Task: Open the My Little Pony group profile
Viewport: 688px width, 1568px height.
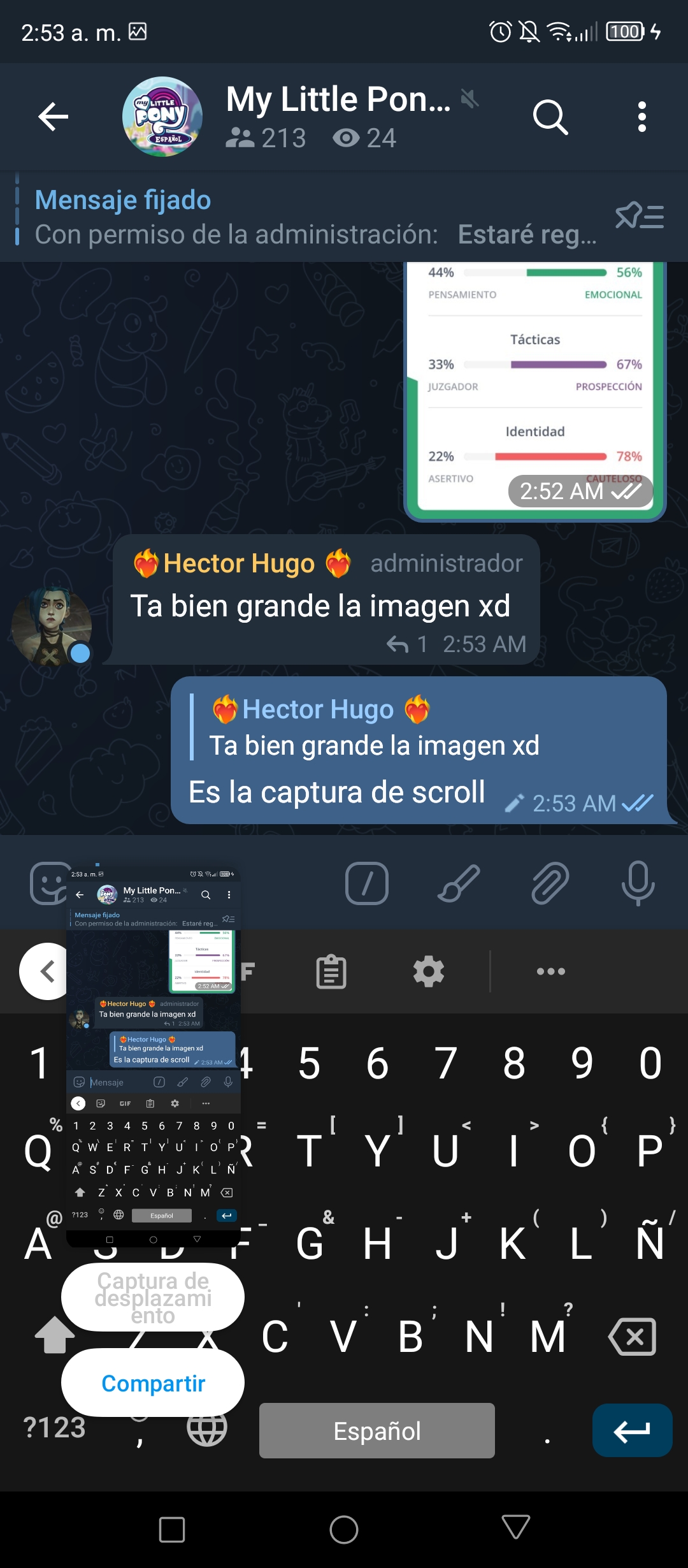Action: click(162, 117)
